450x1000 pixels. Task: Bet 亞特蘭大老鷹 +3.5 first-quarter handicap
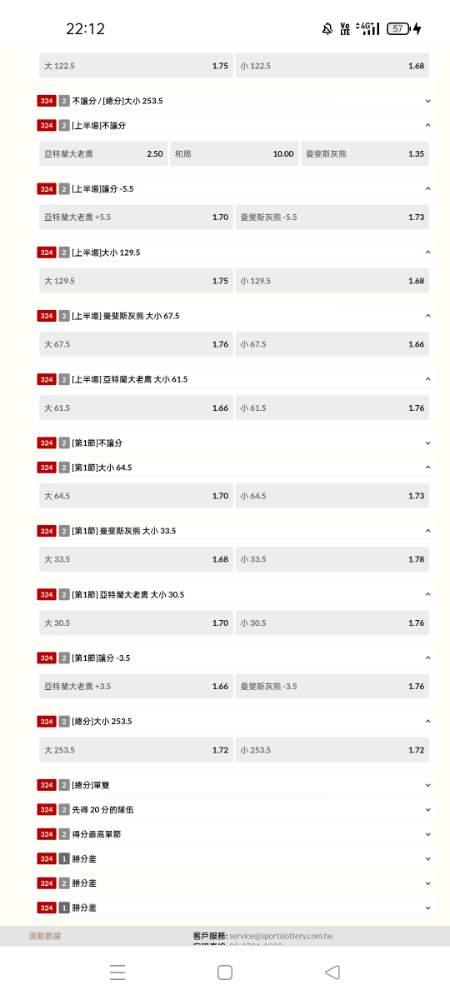point(136,686)
